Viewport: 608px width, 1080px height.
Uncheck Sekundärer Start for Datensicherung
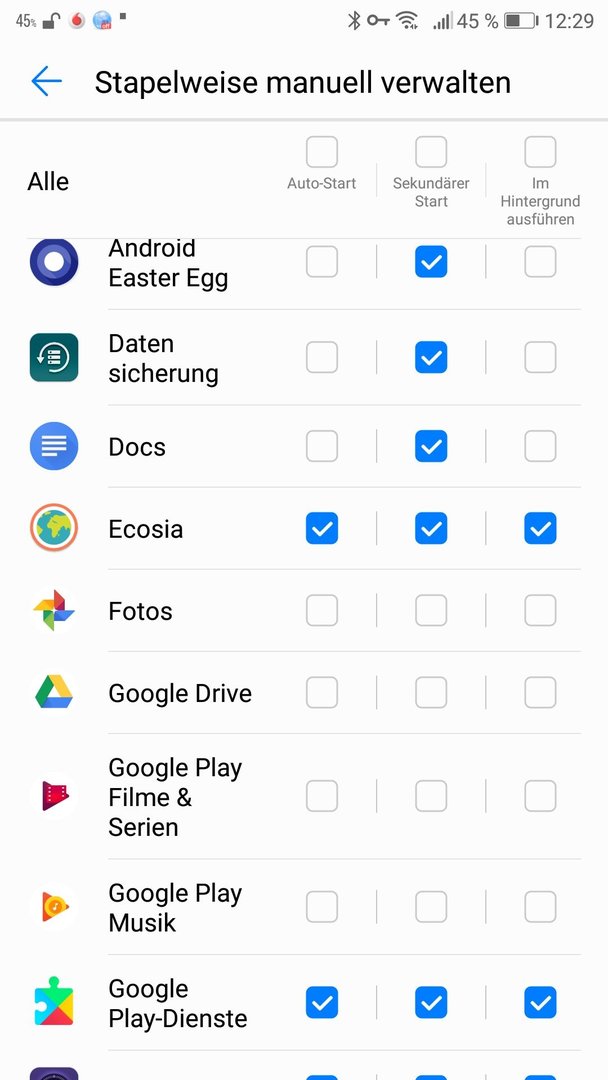pyautogui.click(x=431, y=357)
